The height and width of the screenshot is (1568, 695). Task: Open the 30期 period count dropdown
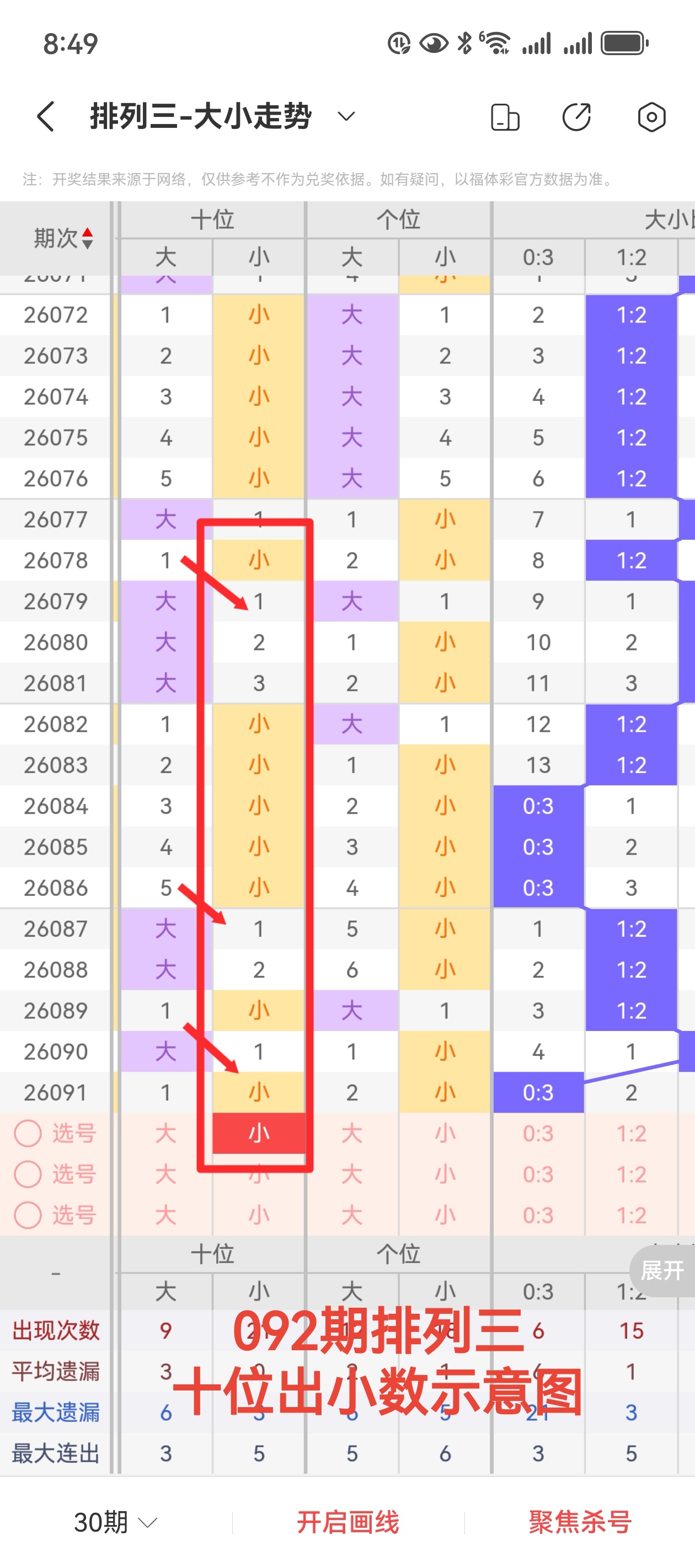(x=115, y=1522)
